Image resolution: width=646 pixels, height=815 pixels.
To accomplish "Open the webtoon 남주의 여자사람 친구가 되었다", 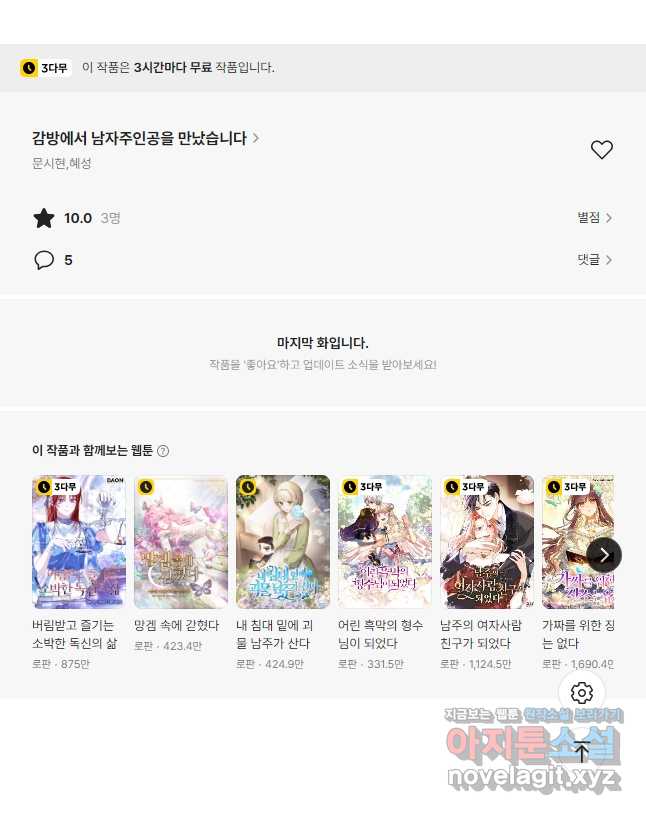I will tap(487, 542).
